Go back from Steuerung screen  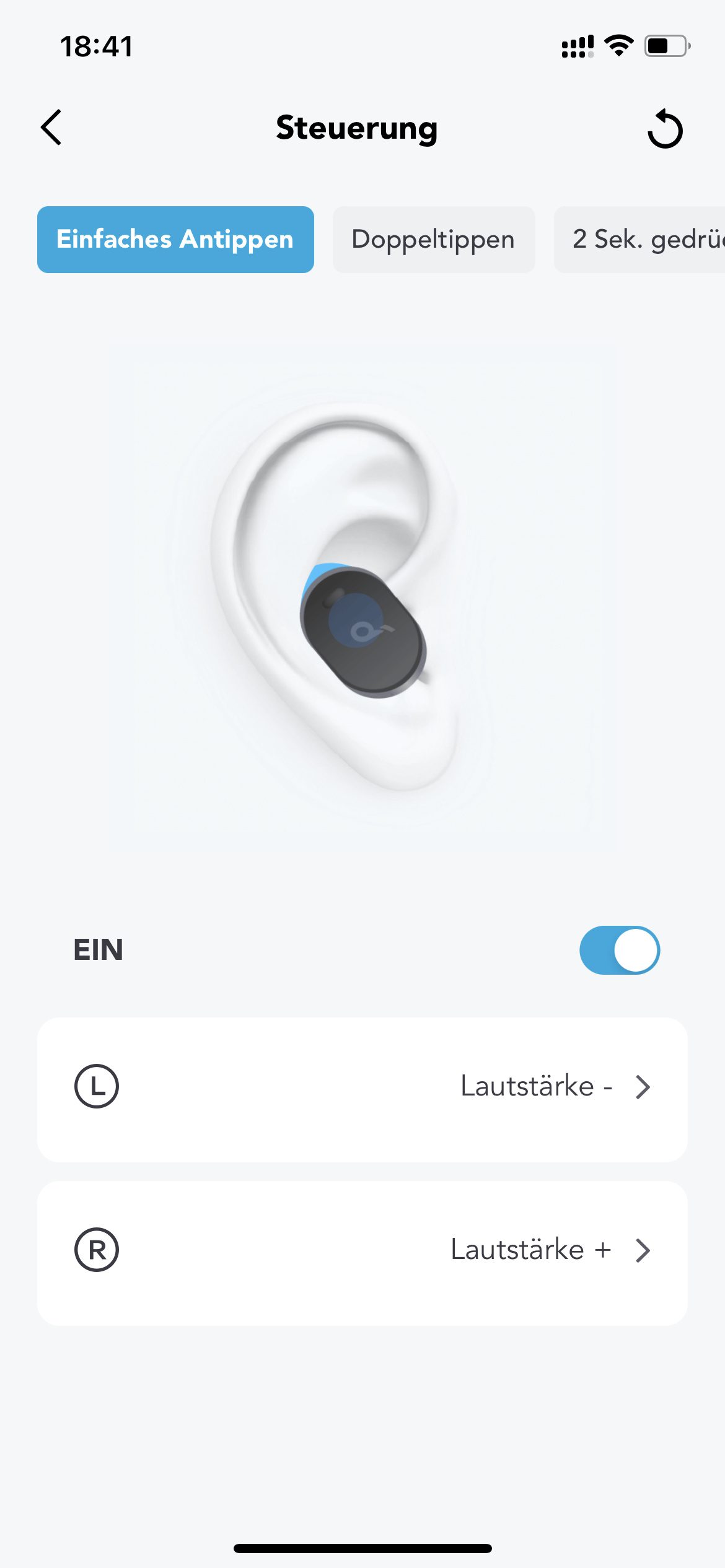click(51, 128)
